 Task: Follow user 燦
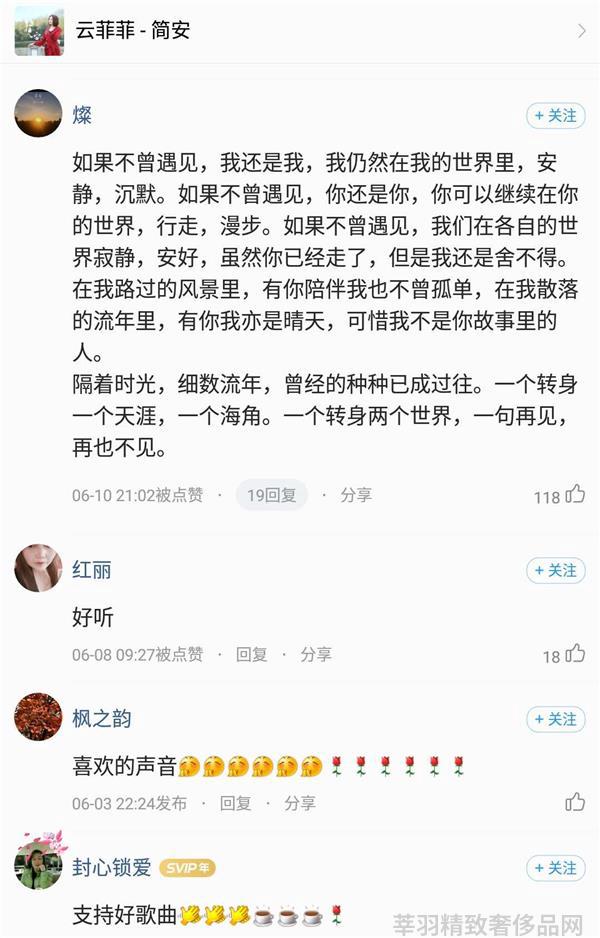click(555, 116)
